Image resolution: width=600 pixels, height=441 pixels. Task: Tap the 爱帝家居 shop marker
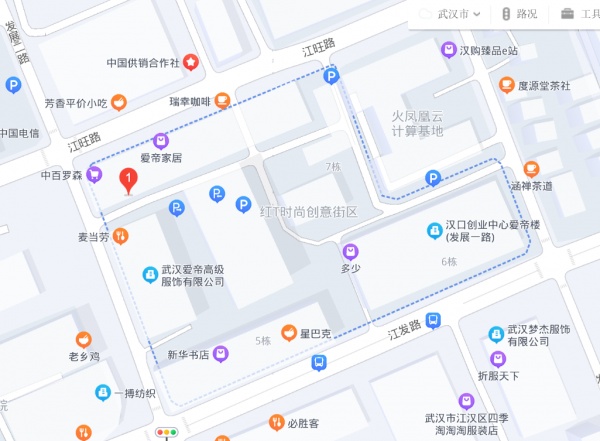pyautogui.click(x=161, y=141)
